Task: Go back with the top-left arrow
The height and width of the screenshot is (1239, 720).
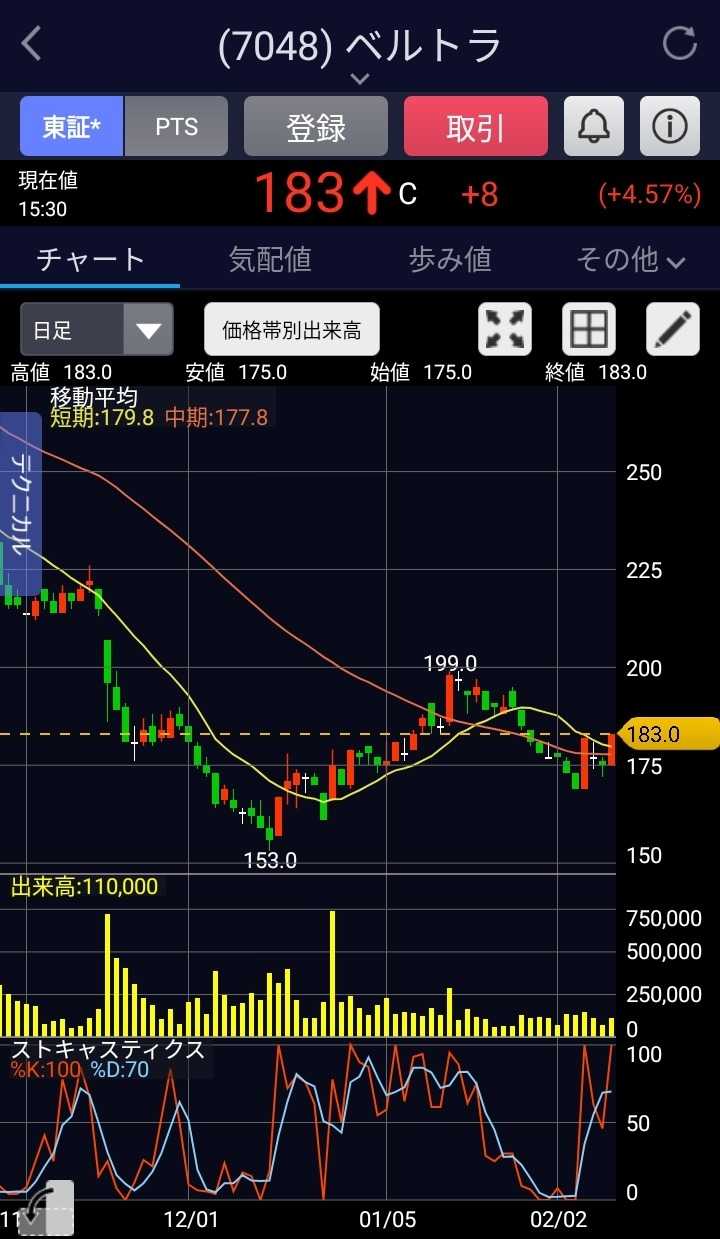Action: 32,44
